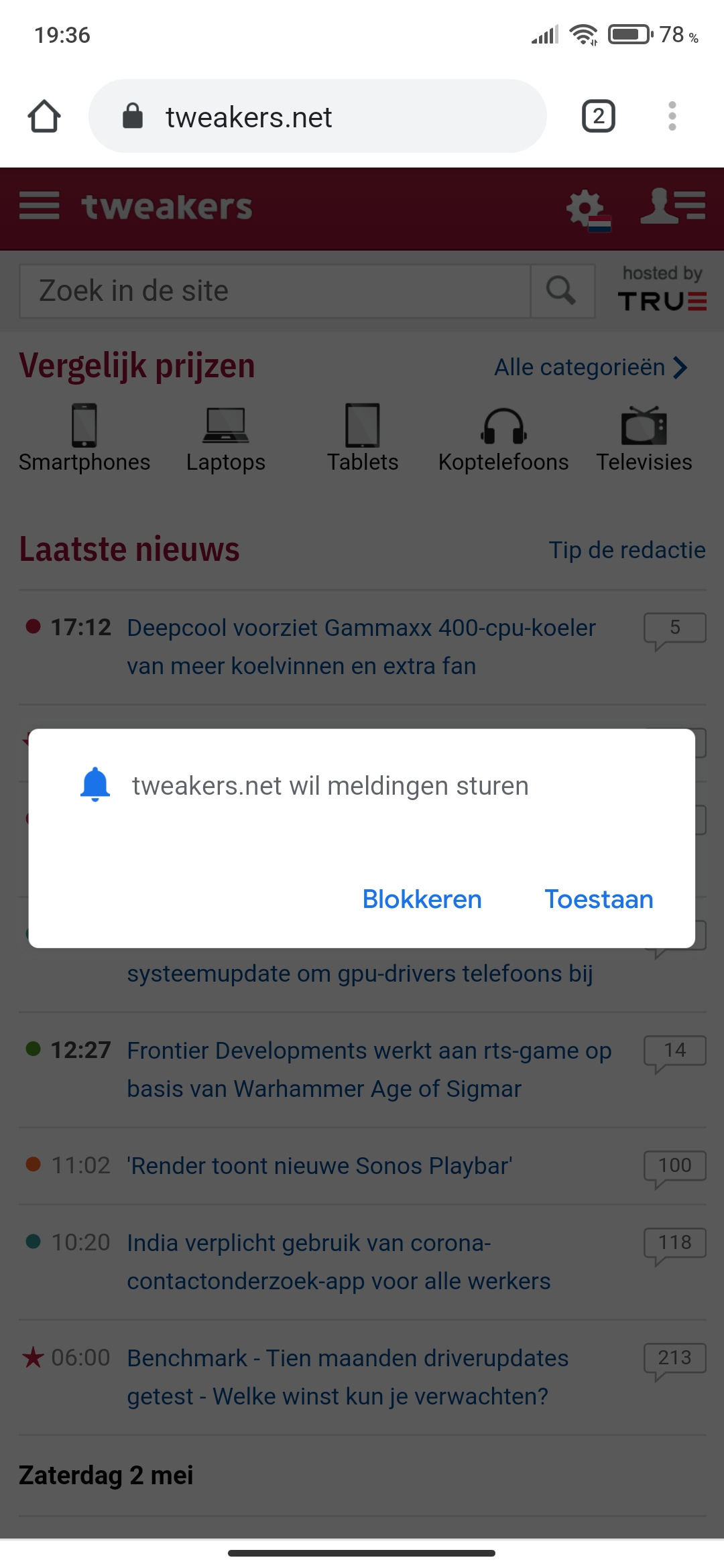Open the tab switcher showing 2 tabs
This screenshot has height=1568, width=724.
pyautogui.click(x=598, y=116)
